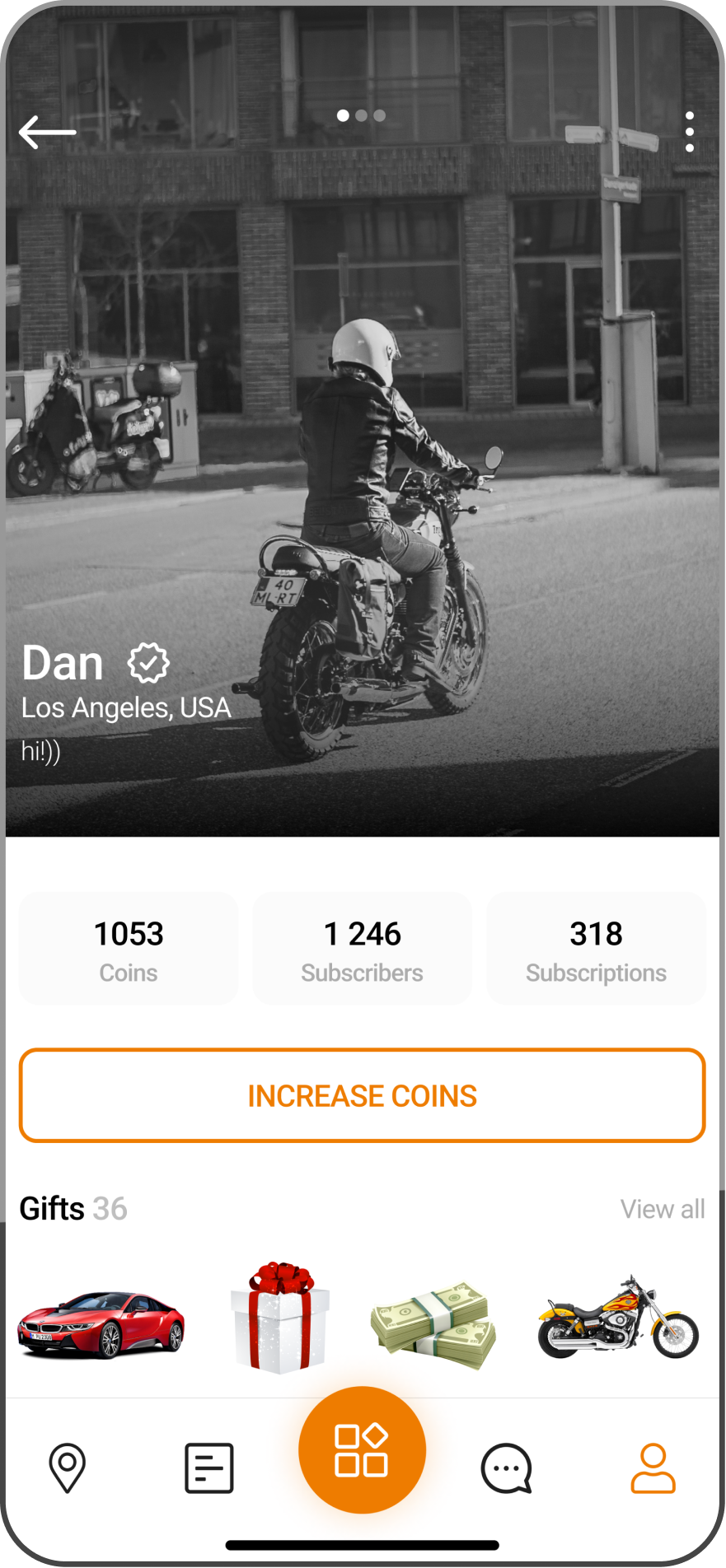Viewport: 726px width, 1568px height.
Task: Go back with the arrow icon
Action: click(x=47, y=132)
